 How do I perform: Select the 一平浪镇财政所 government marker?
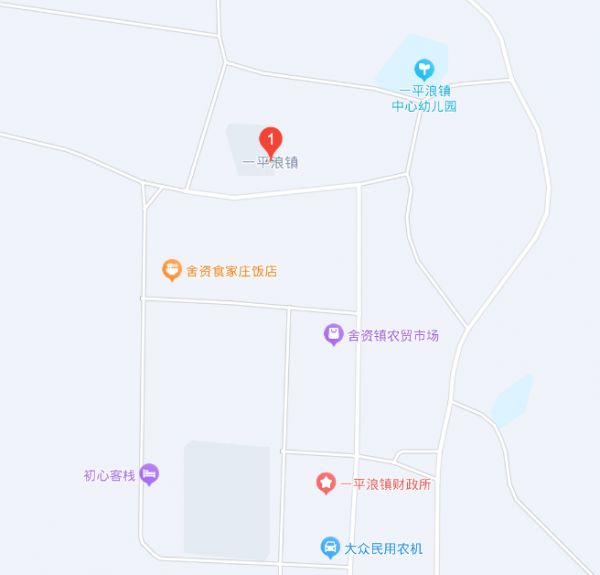[x=326, y=484]
